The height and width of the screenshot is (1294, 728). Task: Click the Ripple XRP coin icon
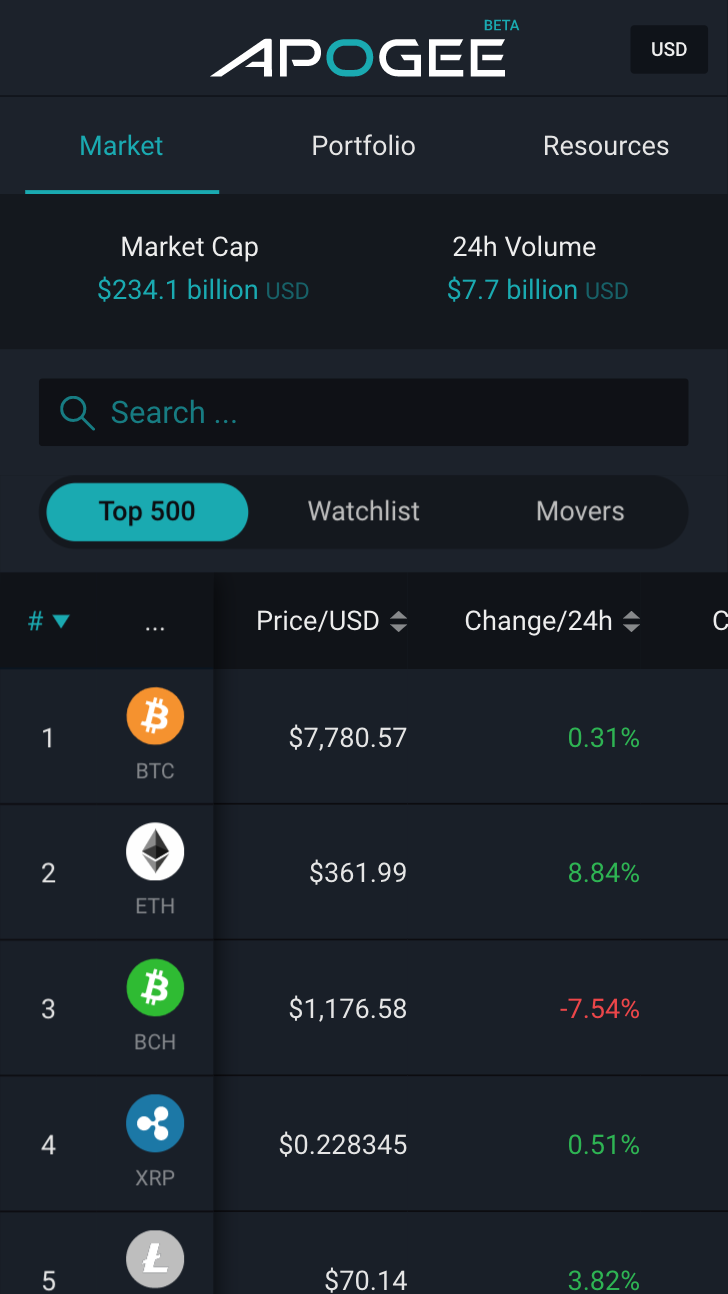click(x=155, y=1123)
